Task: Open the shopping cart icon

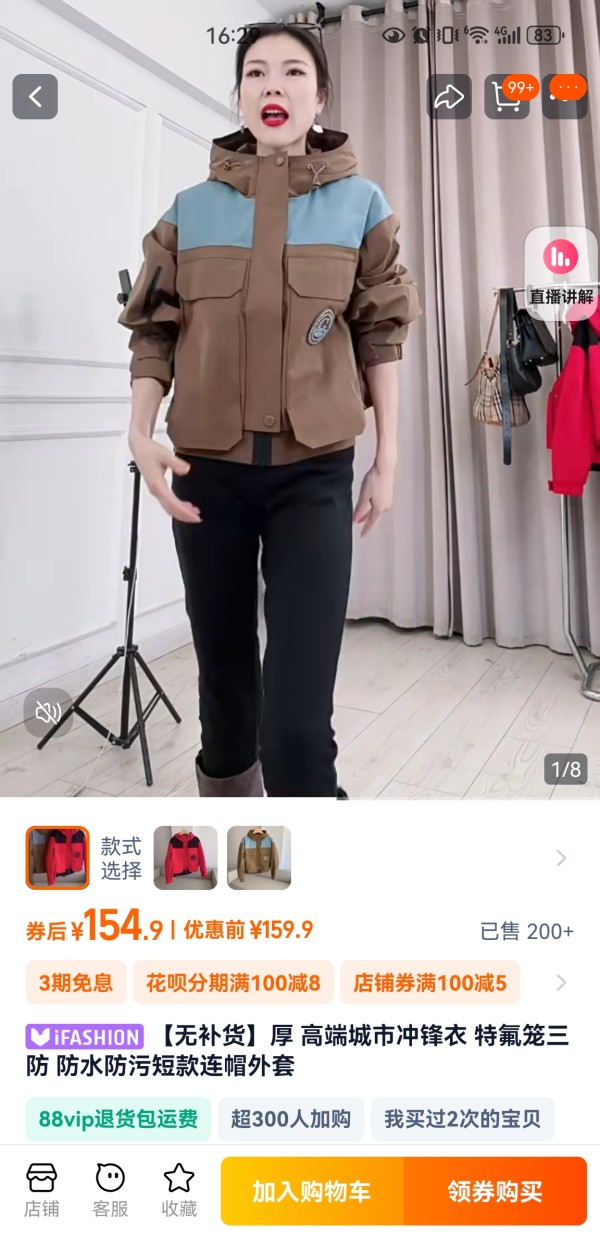Action: click(x=507, y=97)
